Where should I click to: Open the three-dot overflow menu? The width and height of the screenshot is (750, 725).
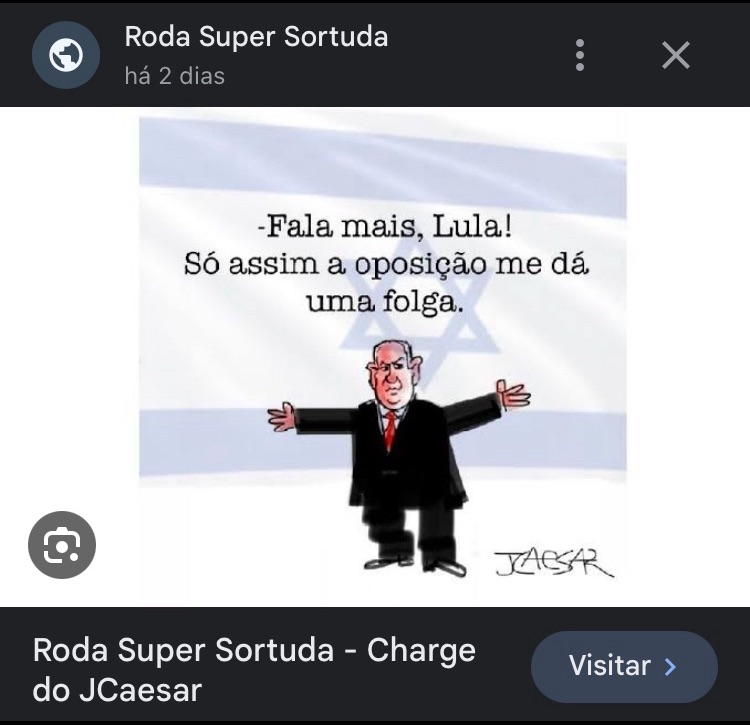pos(579,55)
